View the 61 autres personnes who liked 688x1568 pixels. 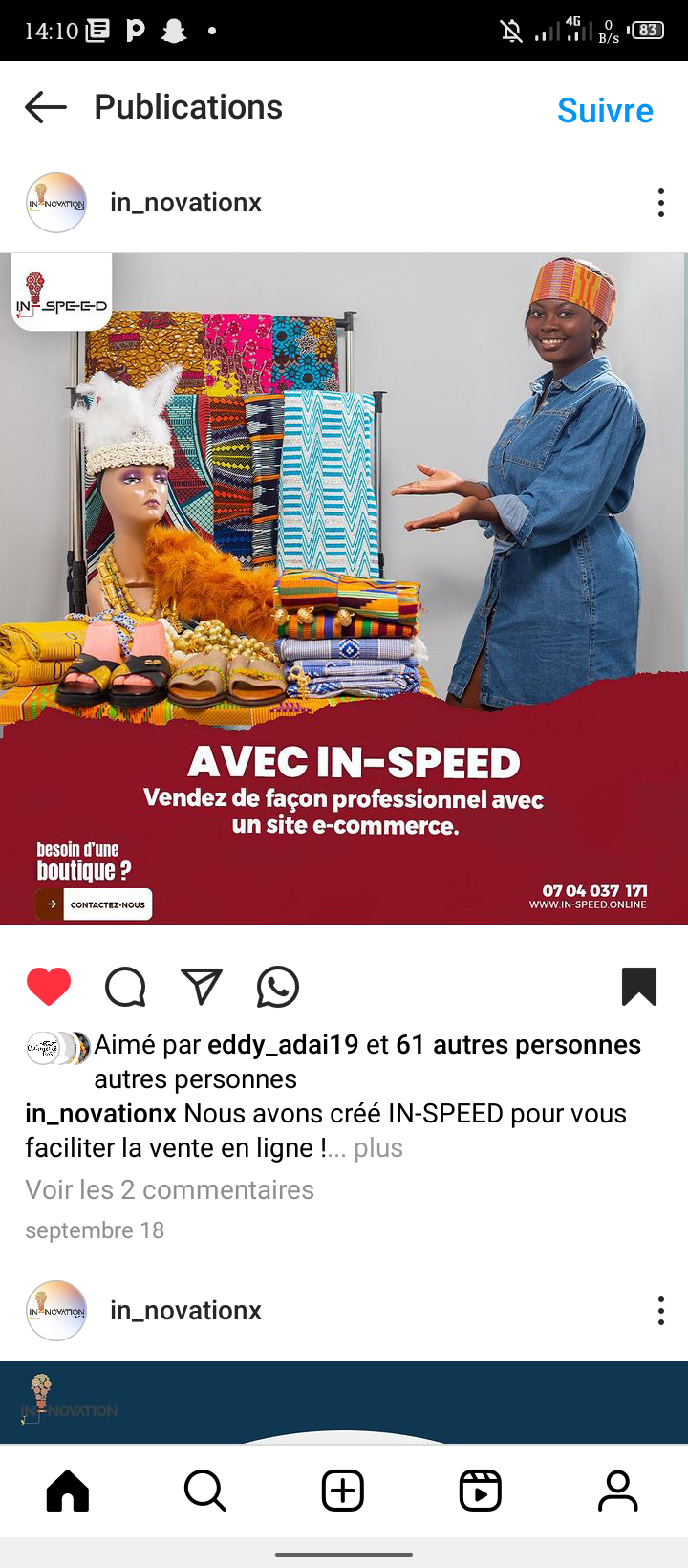click(518, 1044)
